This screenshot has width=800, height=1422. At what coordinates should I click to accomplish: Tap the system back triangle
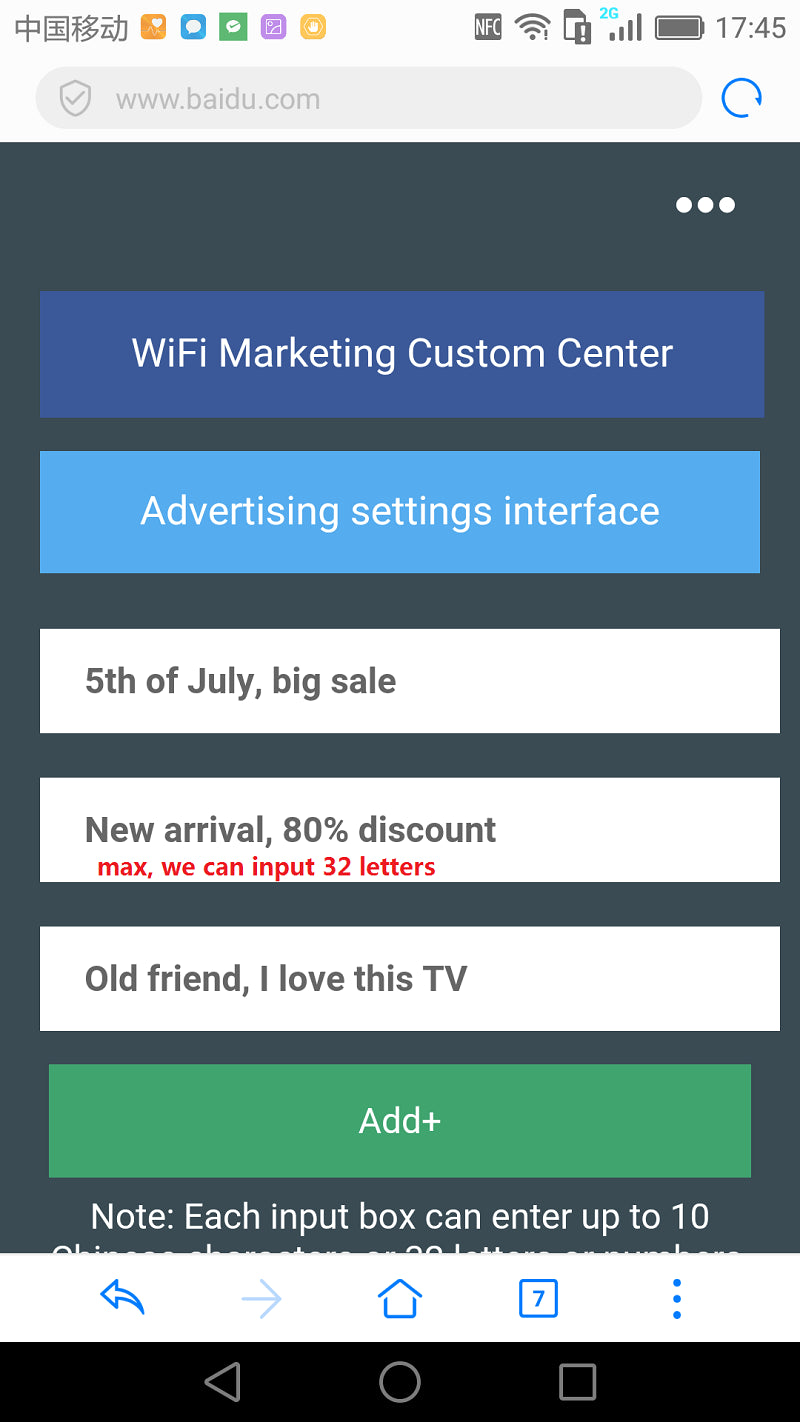tap(223, 1382)
